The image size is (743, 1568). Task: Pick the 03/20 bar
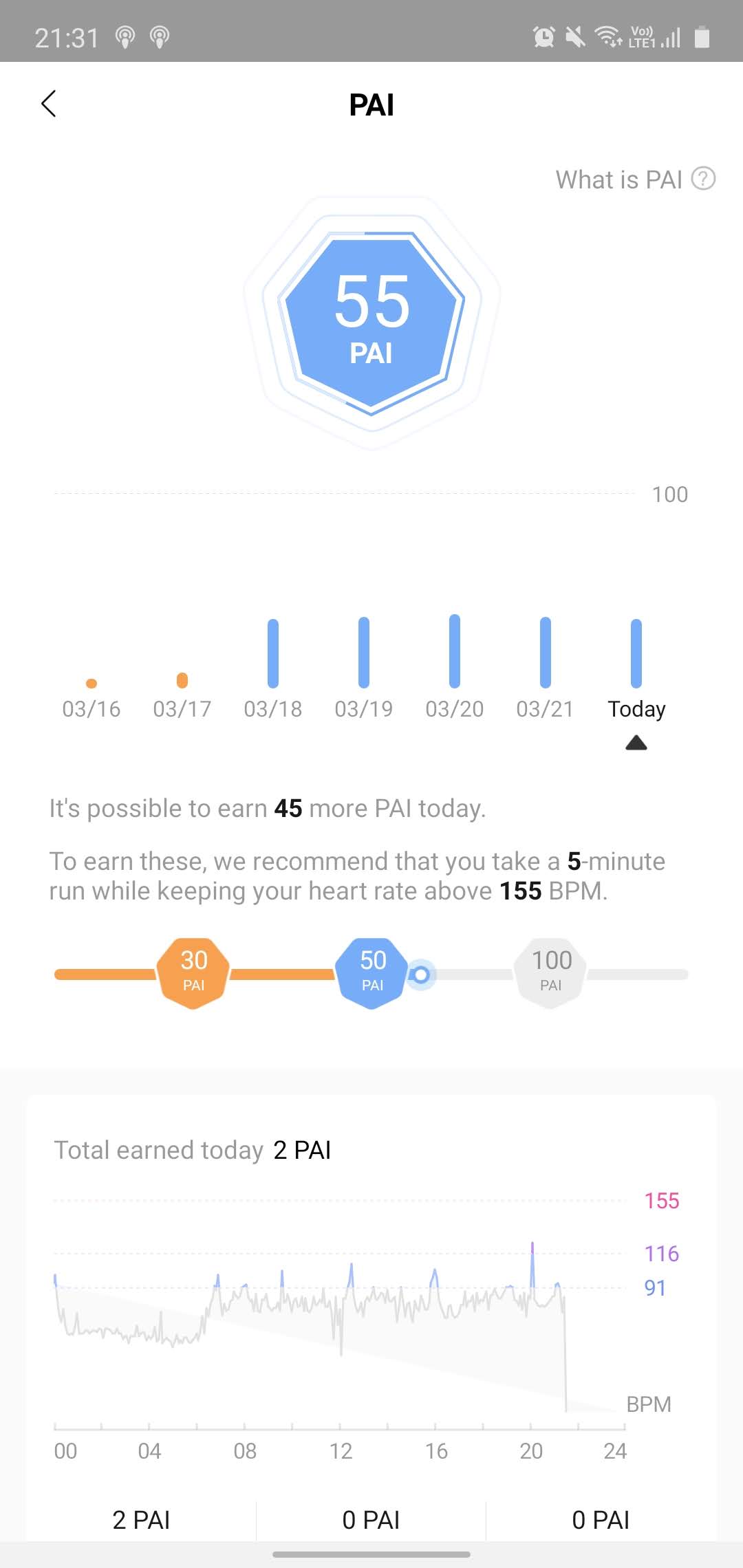coord(455,651)
